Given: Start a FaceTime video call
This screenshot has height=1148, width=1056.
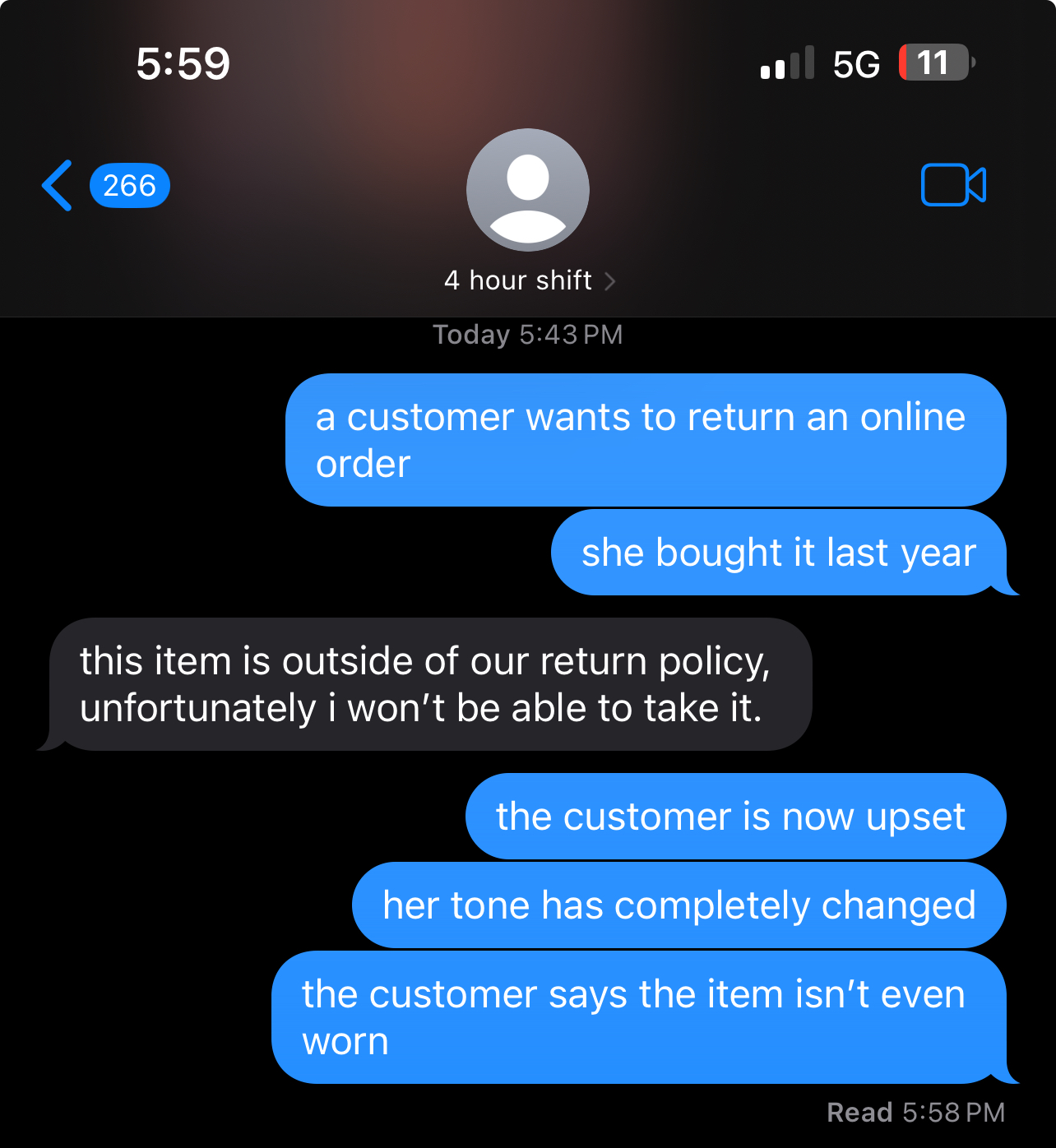Looking at the screenshot, I should tap(953, 185).
